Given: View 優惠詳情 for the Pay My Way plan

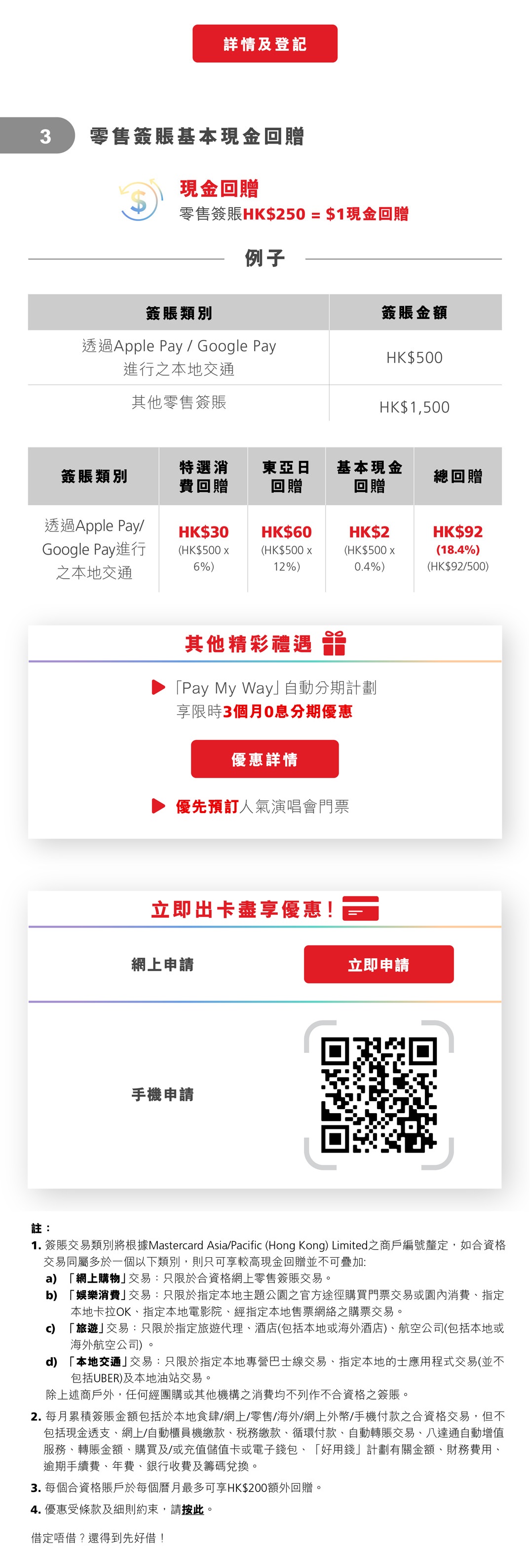Looking at the screenshot, I should [x=265, y=759].
